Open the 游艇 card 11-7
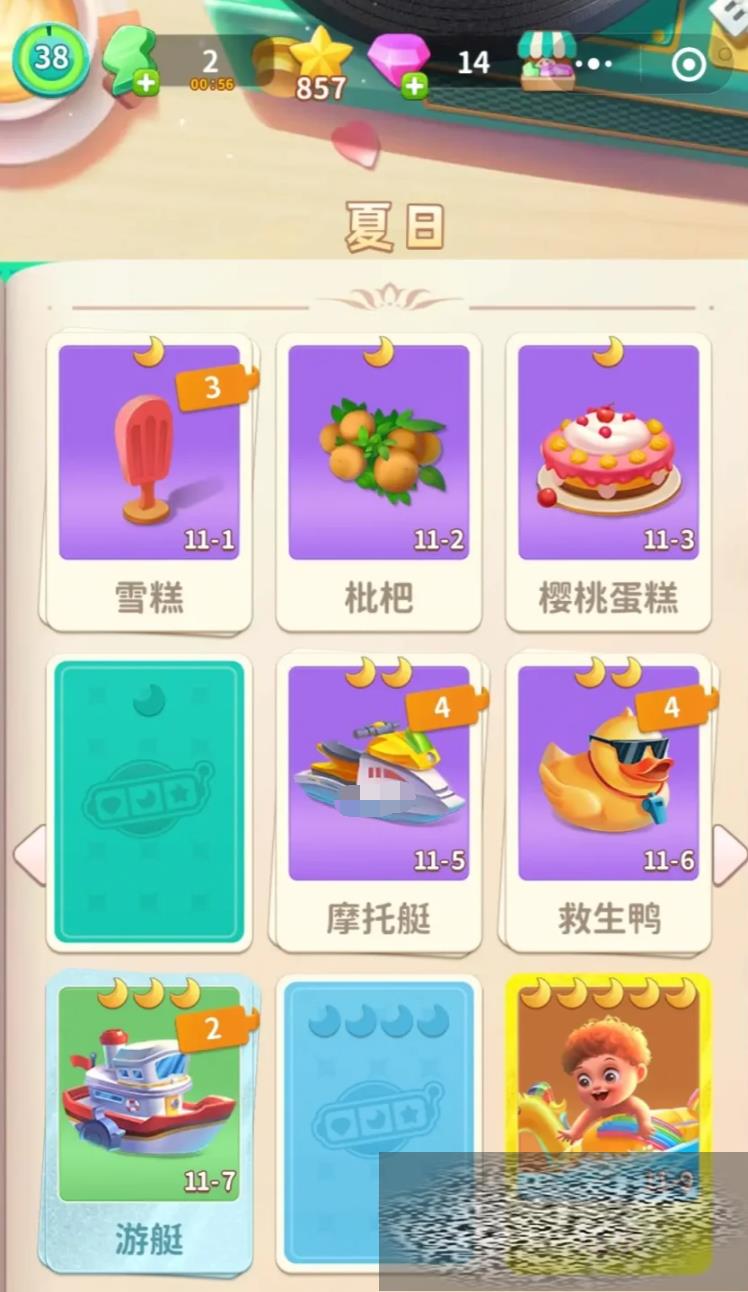This screenshot has width=748, height=1292. (x=149, y=1110)
